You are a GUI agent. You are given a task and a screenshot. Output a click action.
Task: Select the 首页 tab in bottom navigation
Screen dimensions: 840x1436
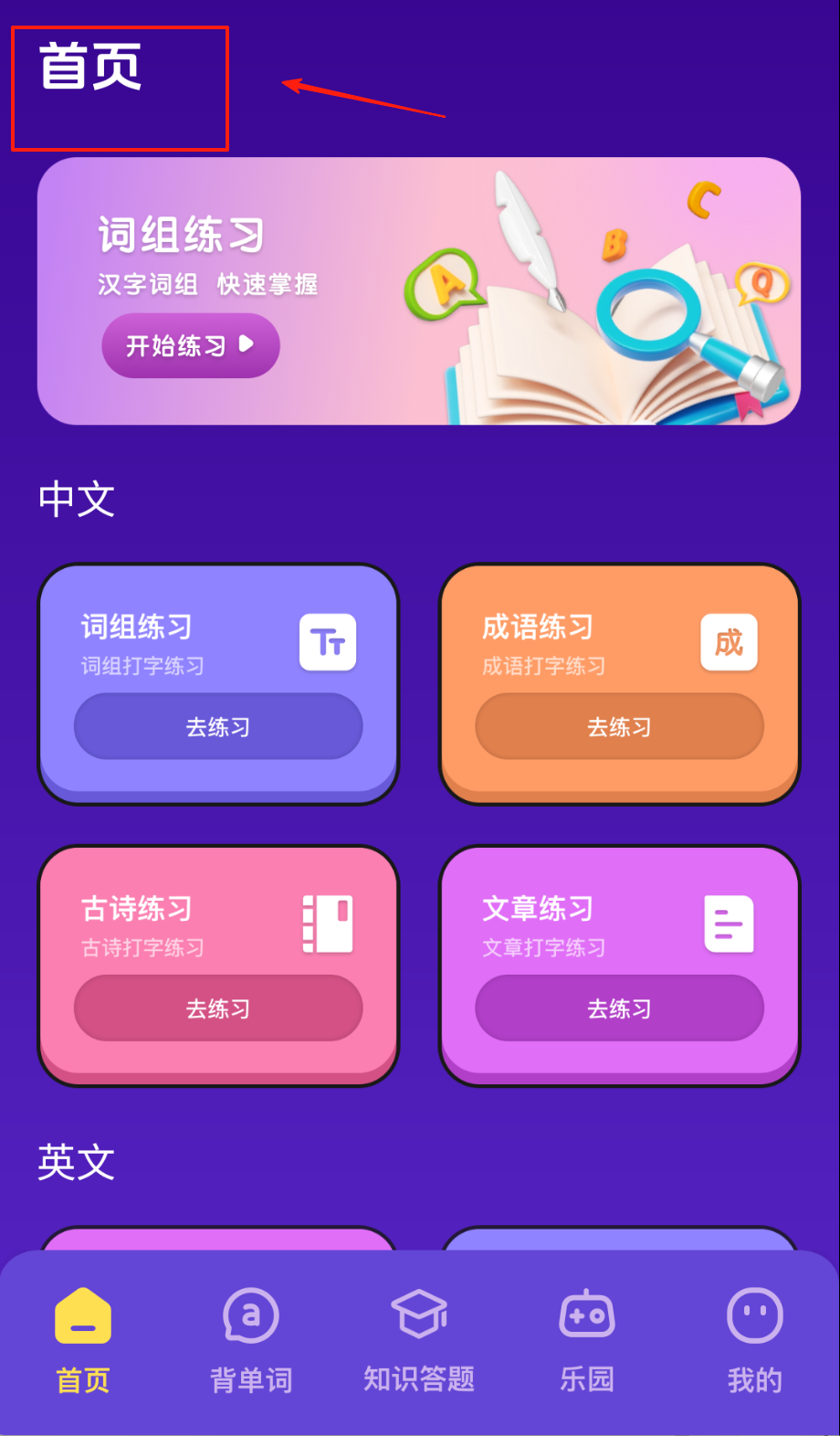tap(83, 1338)
